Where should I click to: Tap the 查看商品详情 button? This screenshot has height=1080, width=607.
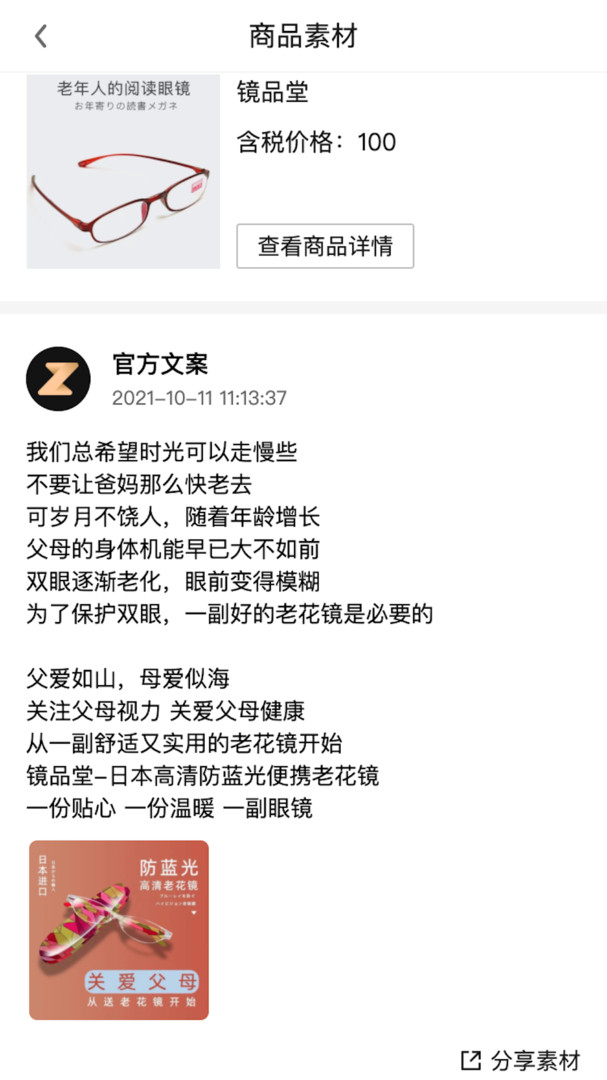pos(325,246)
